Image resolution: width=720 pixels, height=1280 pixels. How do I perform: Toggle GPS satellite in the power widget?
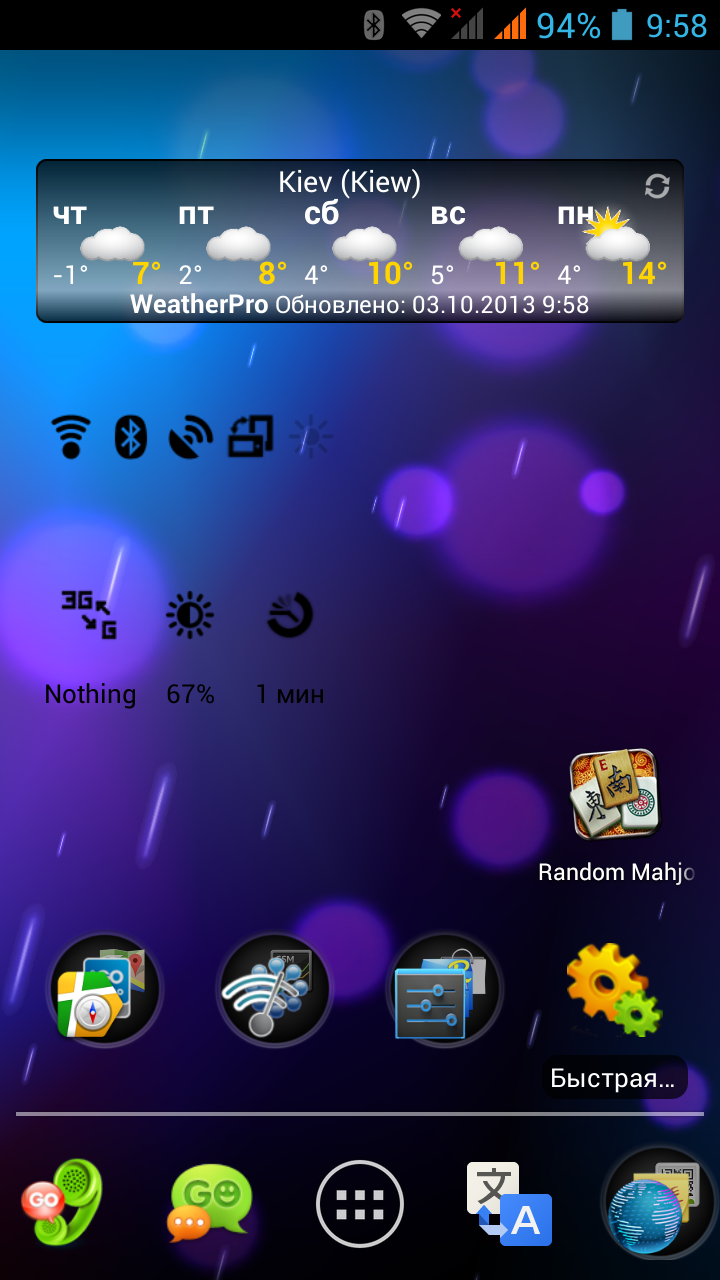(190, 437)
